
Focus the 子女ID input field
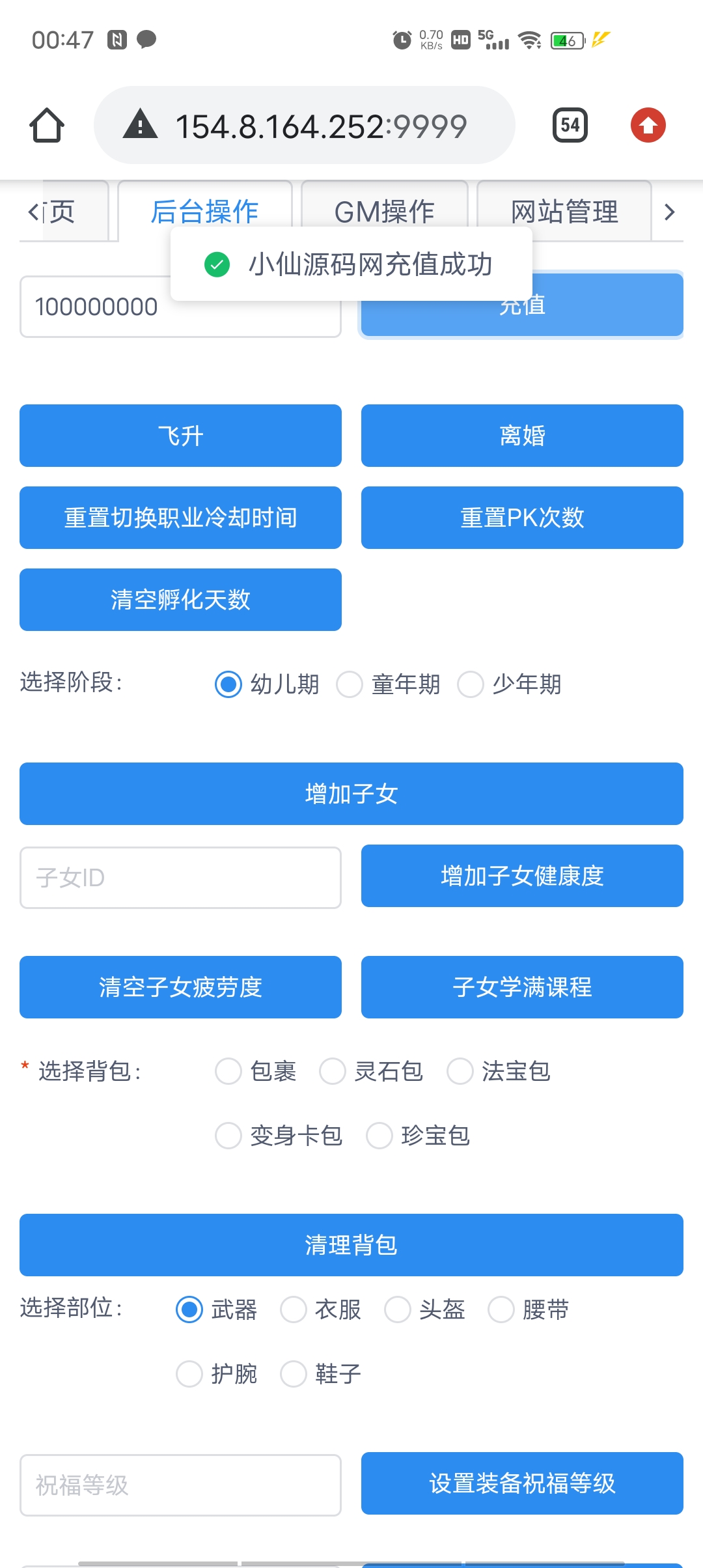point(180,877)
